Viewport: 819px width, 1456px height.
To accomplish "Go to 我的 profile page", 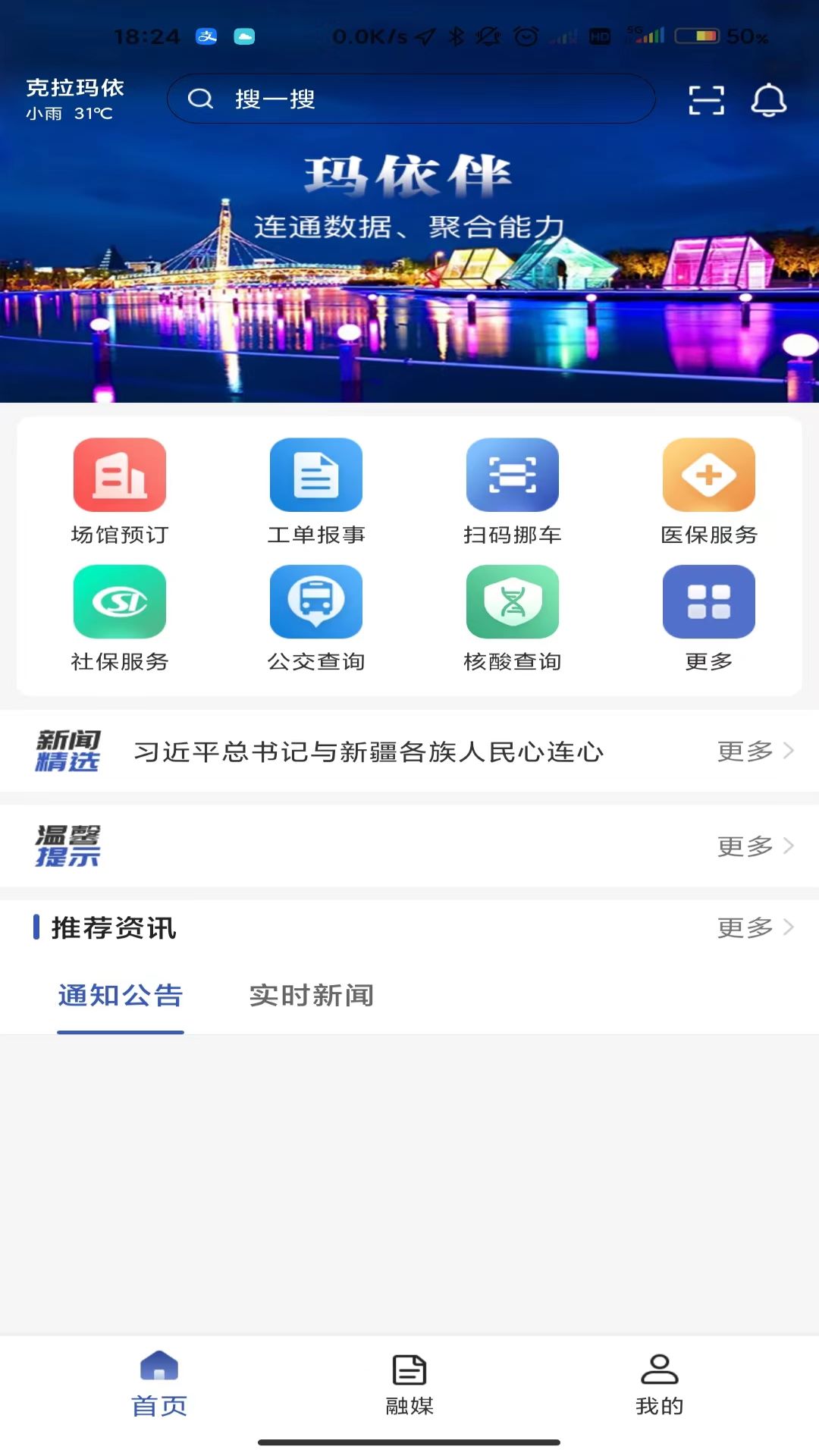I will click(658, 1382).
